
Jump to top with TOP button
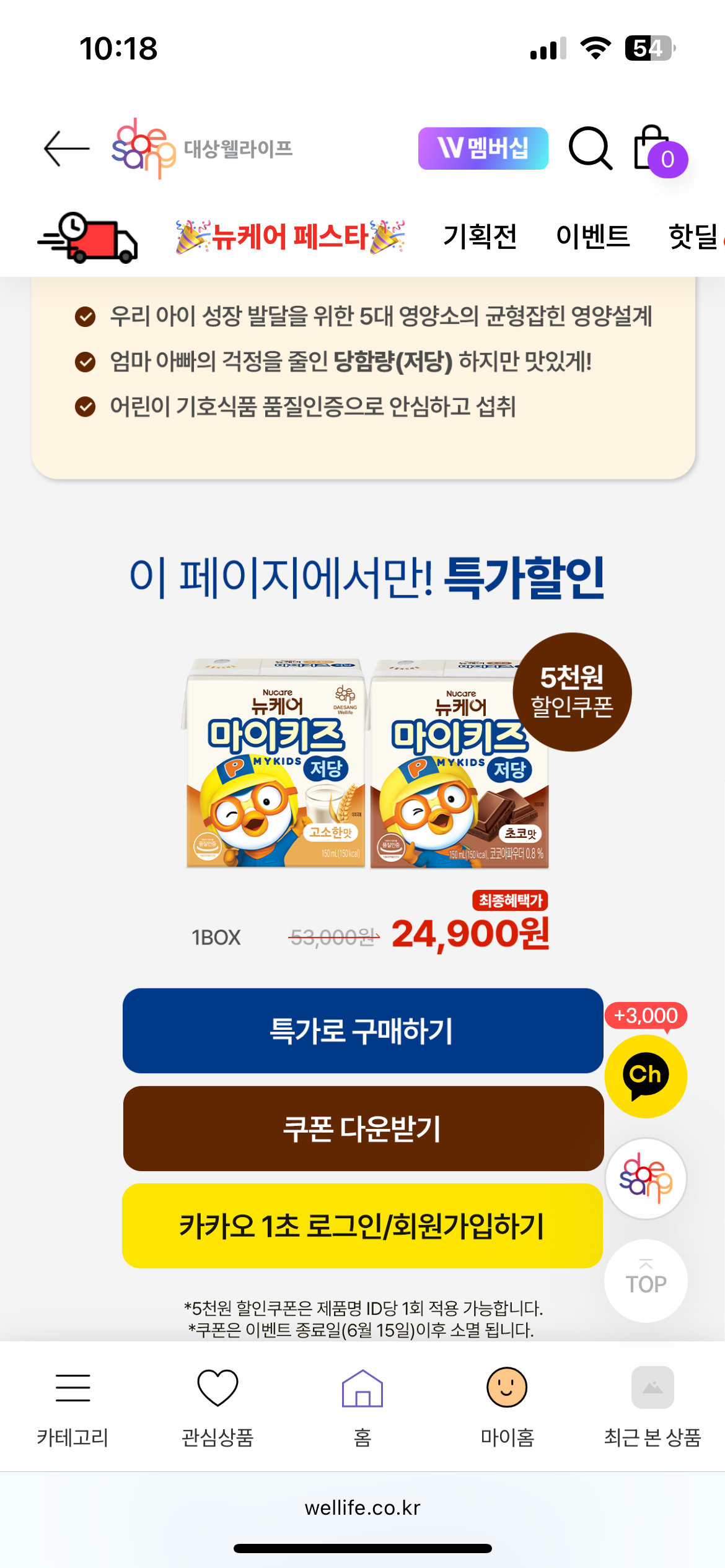[x=646, y=1281]
